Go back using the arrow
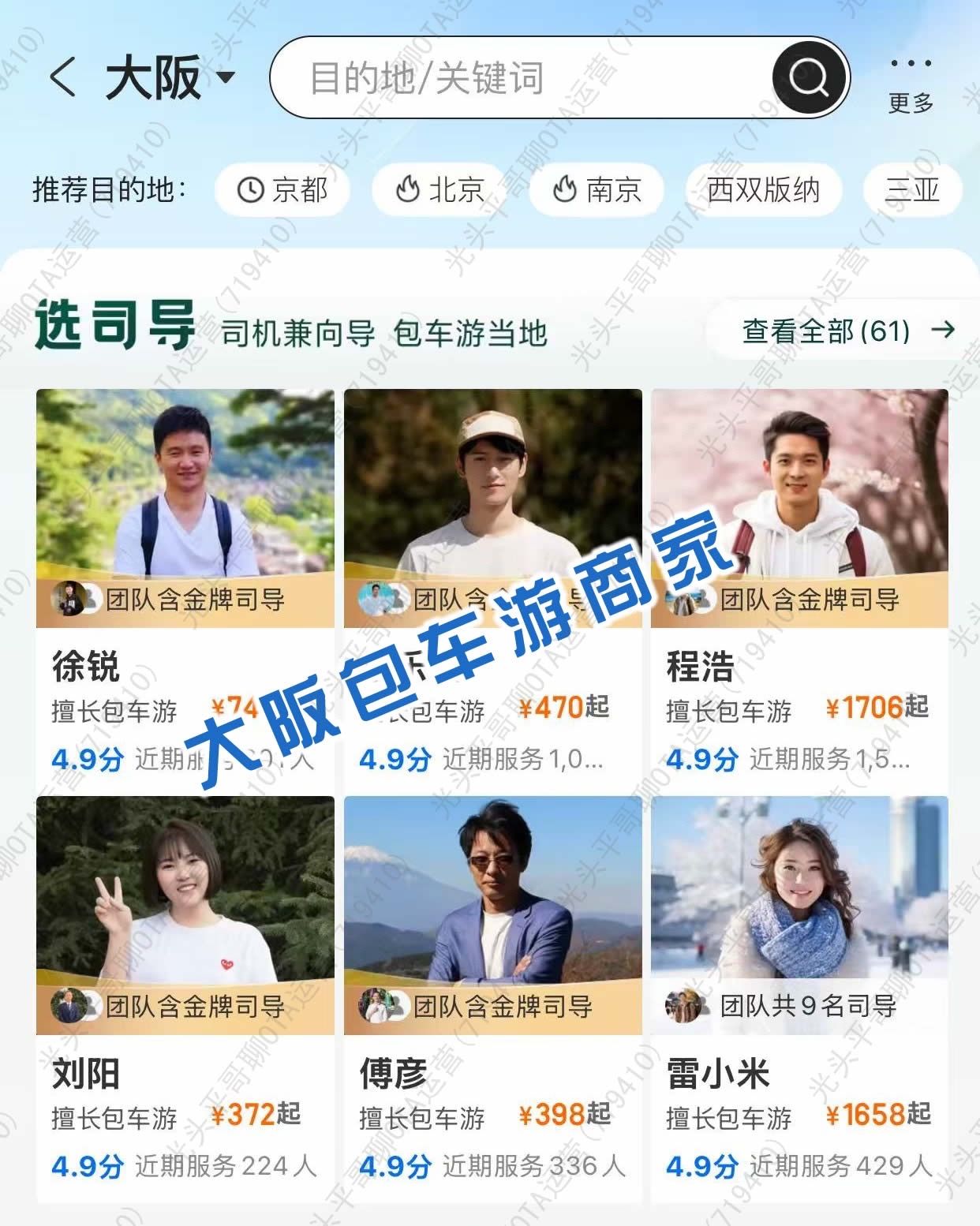Screen dimensions: 980x1226 (62, 78)
